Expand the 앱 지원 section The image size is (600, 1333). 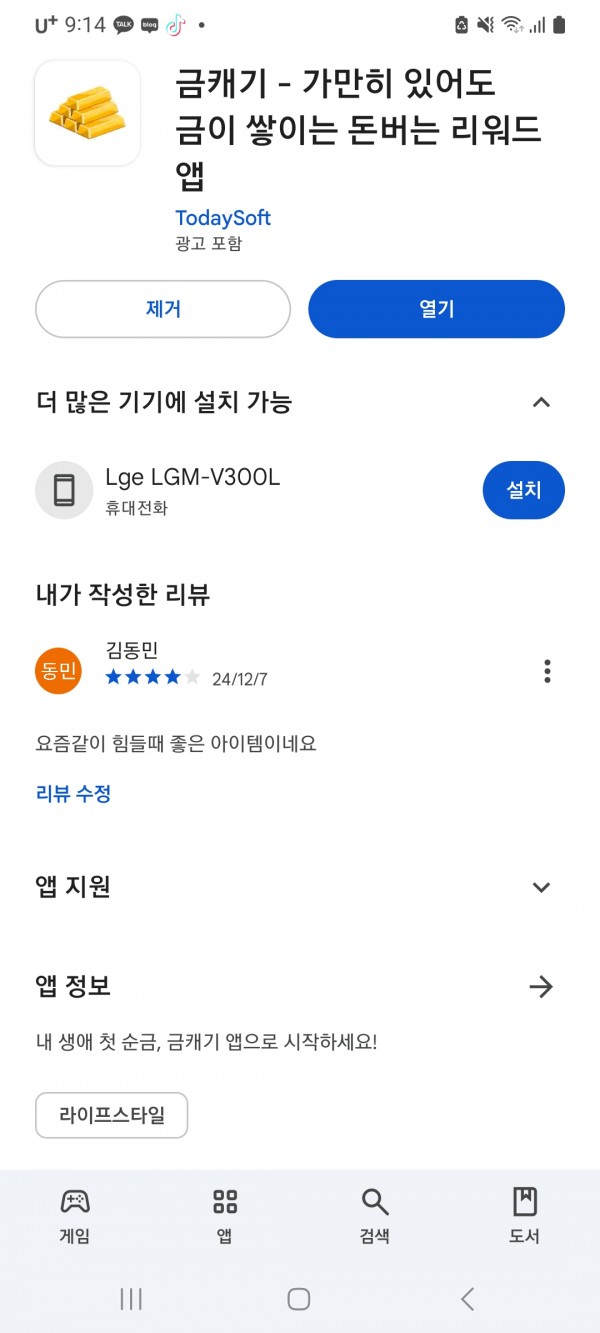pyautogui.click(x=541, y=887)
